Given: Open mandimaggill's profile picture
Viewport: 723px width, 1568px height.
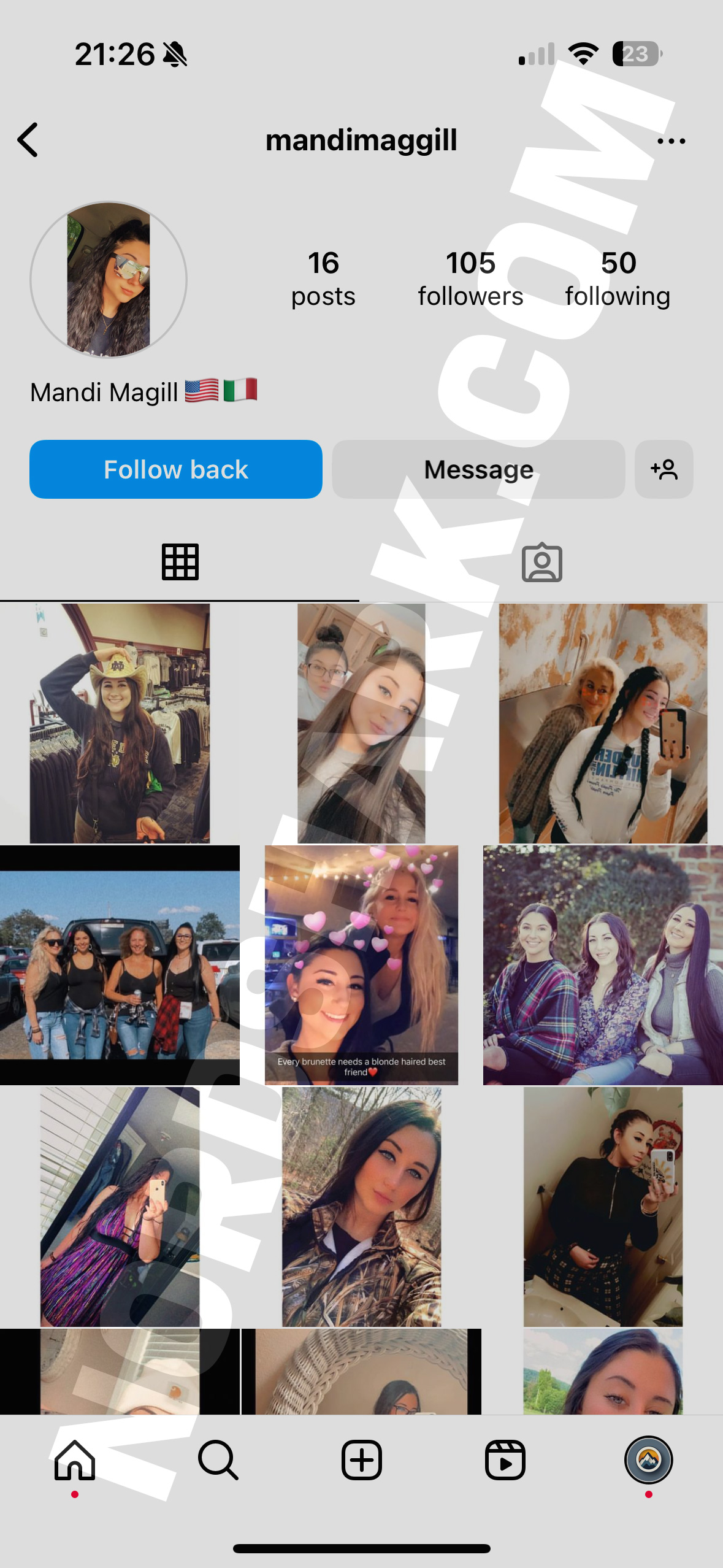Looking at the screenshot, I should coord(109,280).
